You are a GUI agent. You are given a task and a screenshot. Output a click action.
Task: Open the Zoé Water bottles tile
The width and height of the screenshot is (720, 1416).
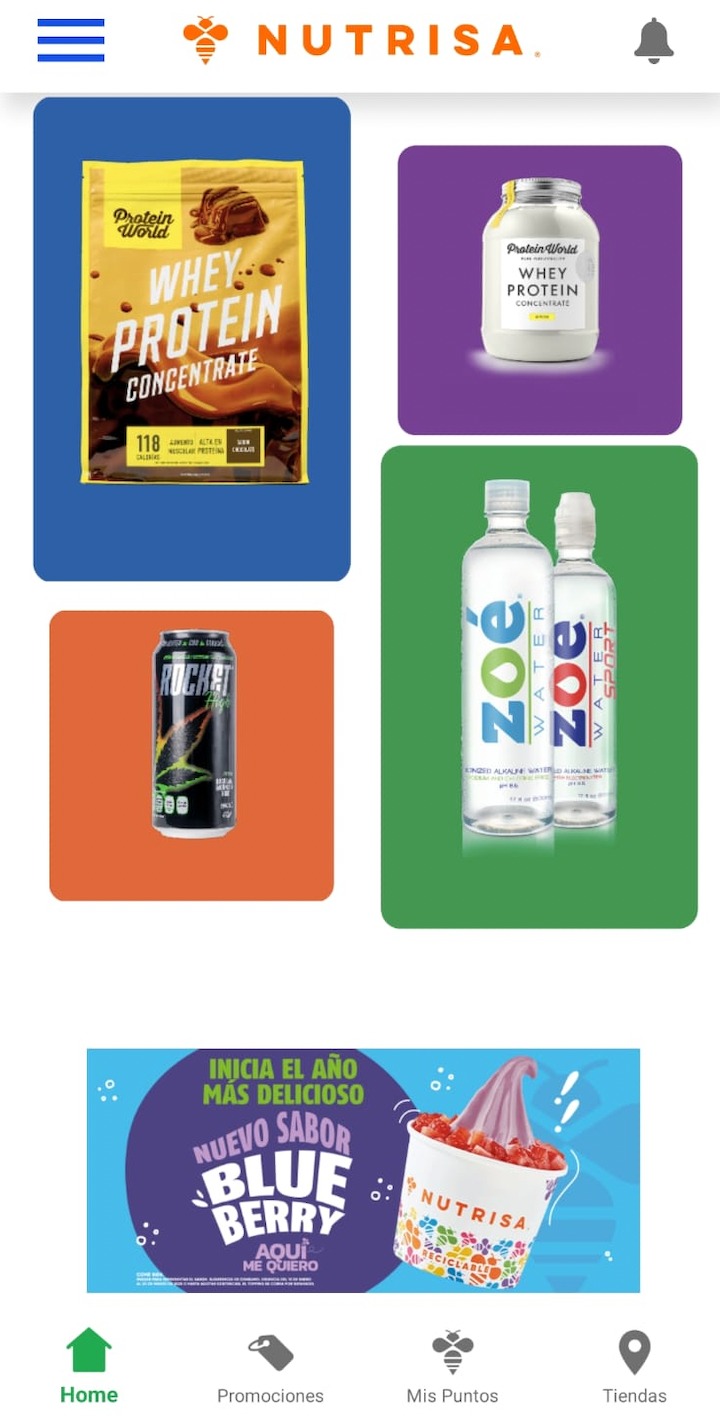[539, 686]
